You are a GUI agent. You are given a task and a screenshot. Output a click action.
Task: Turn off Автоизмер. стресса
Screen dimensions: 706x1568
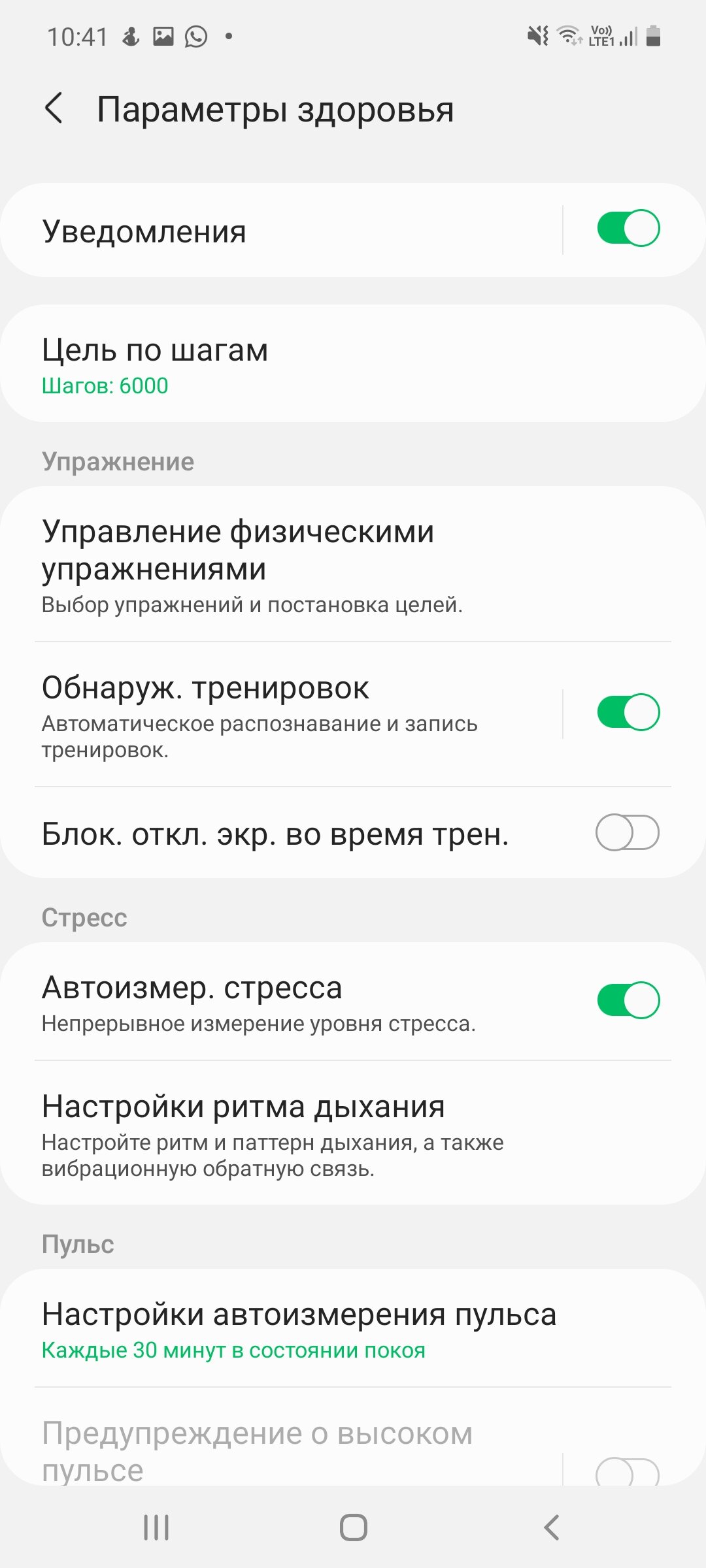coord(628,1000)
